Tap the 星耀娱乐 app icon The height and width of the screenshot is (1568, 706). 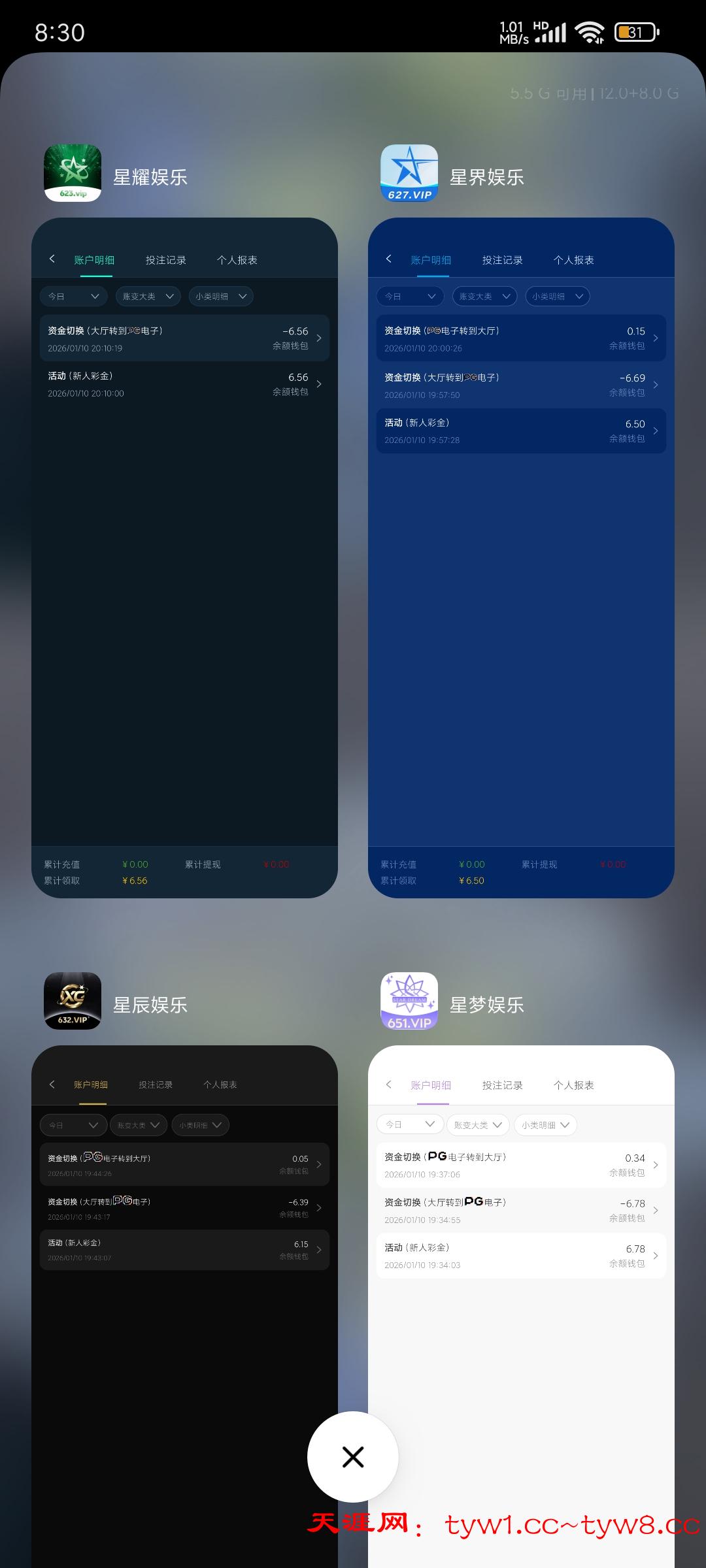coord(73,173)
